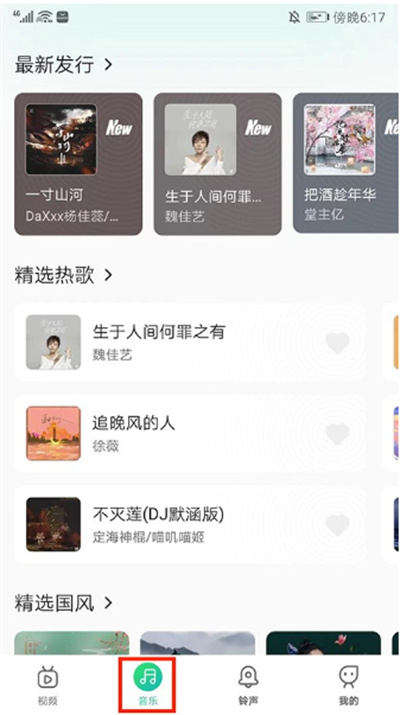
Task: Switch to the 视频 tab
Action: (x=47, y=685)
